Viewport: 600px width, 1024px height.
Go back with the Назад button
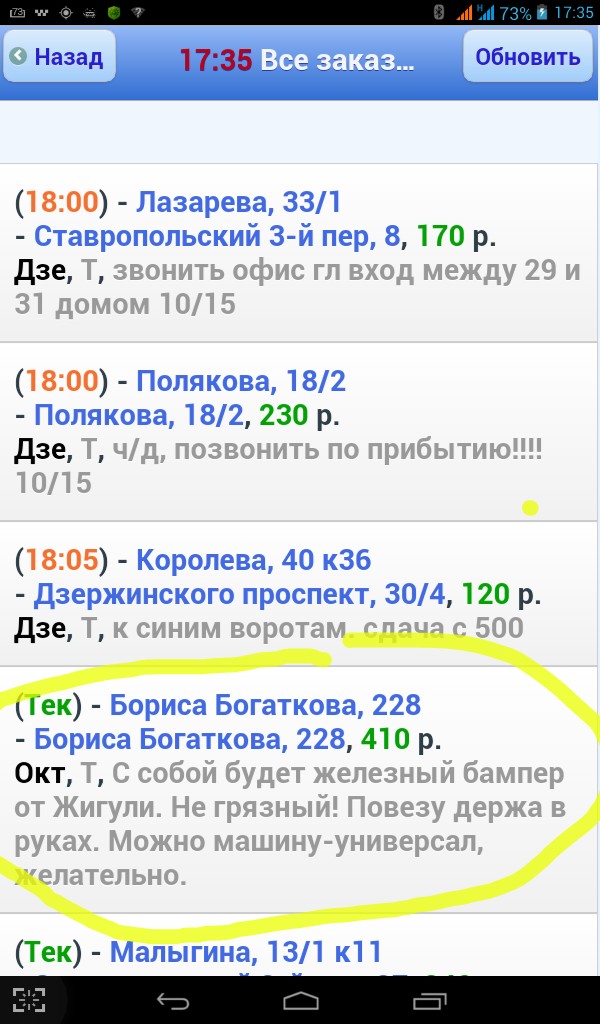59,56
